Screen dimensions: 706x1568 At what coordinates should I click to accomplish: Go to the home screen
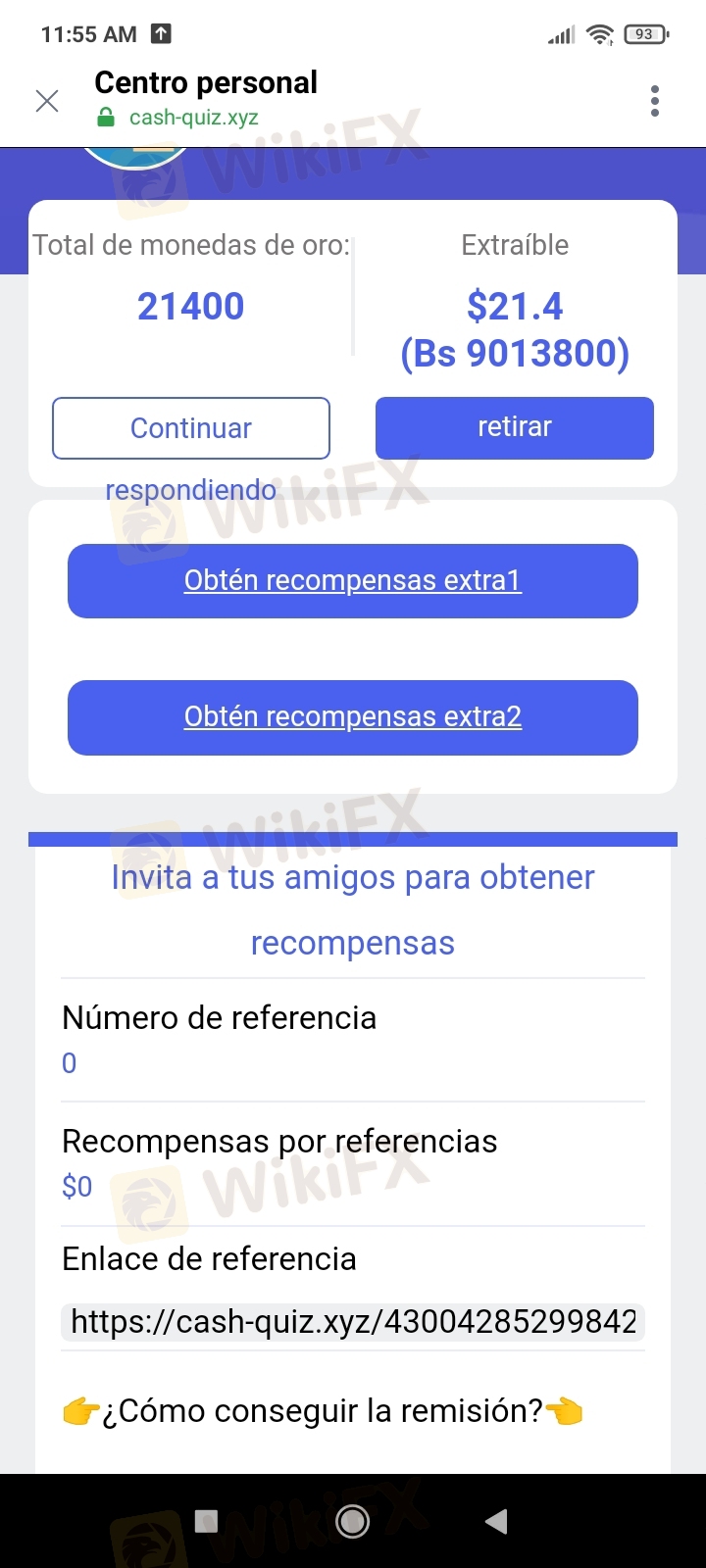[353, 1521]
